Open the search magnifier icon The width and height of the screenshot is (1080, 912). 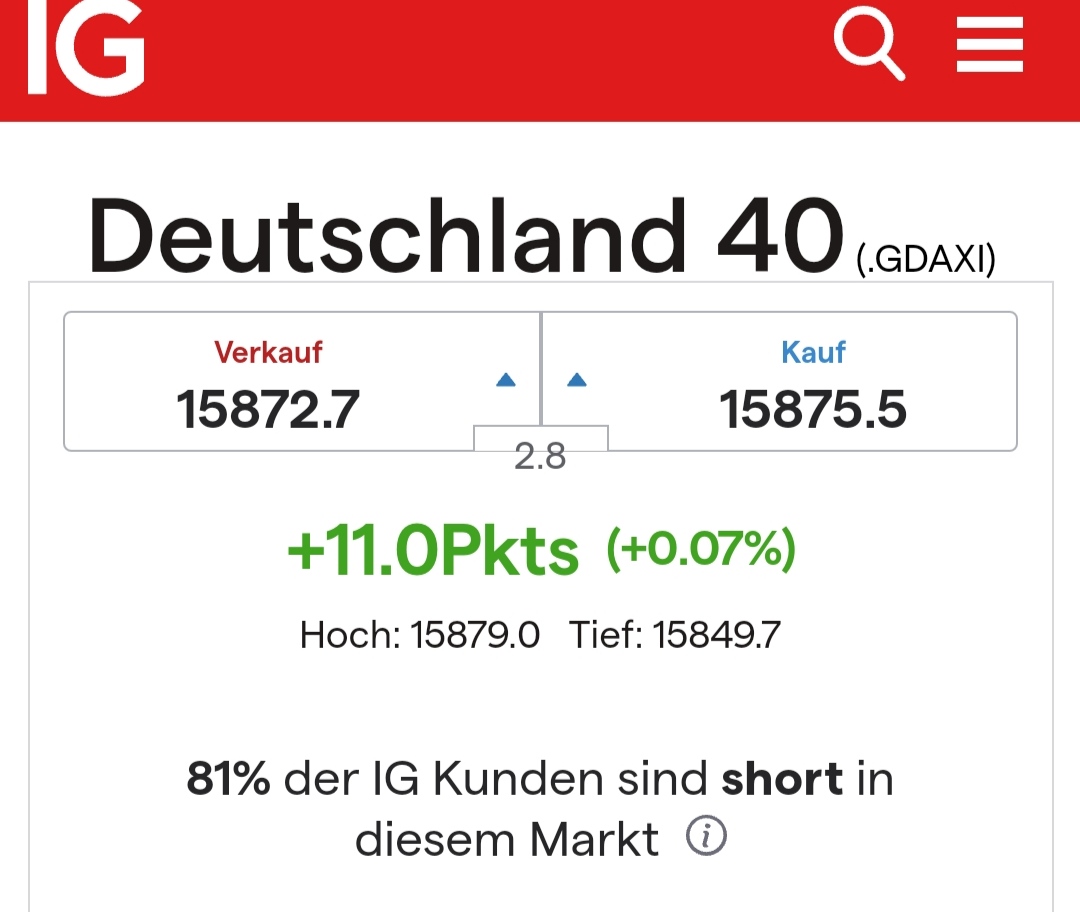(868, 45)
